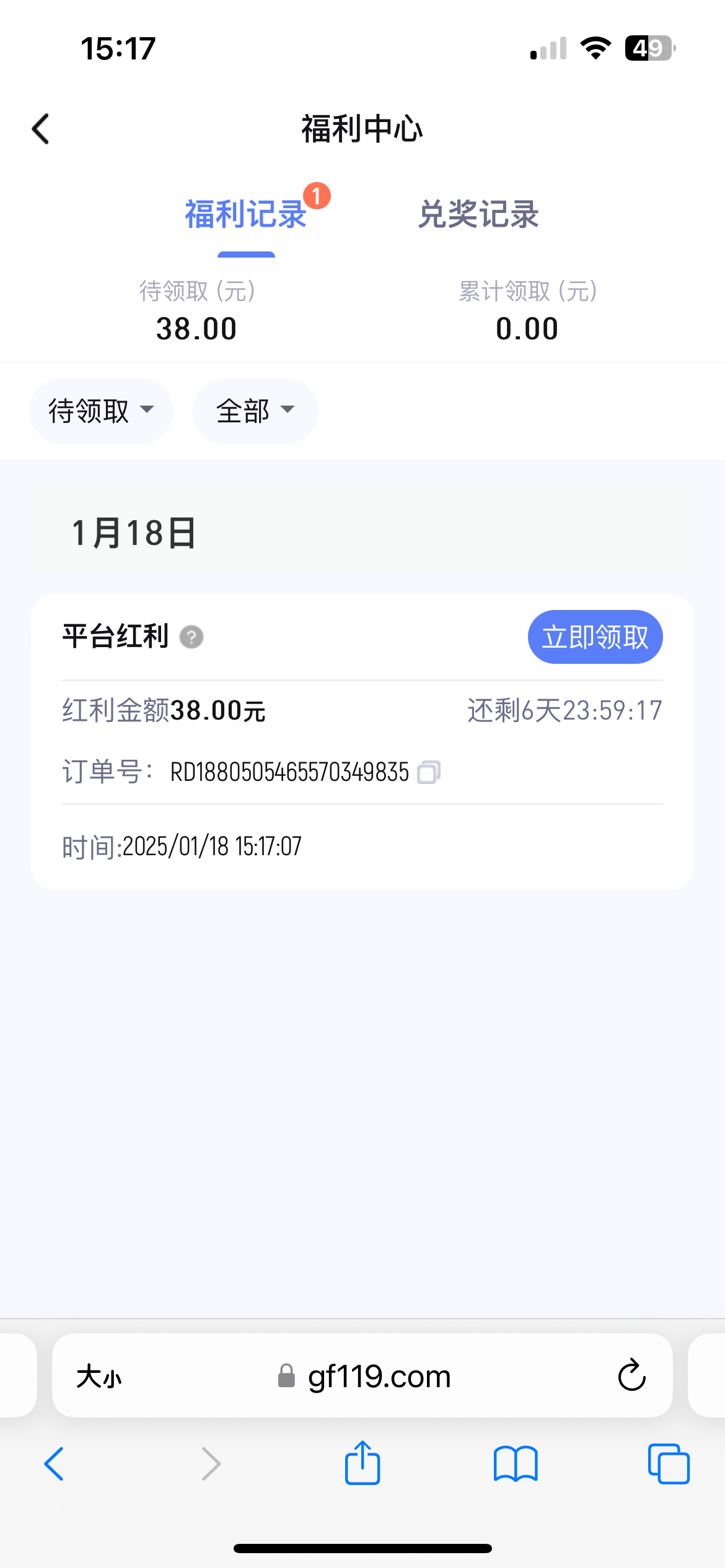The image size is (725, 1568).
Task: Open the 全部 type filter dropdown
Action: click(255, 411)
